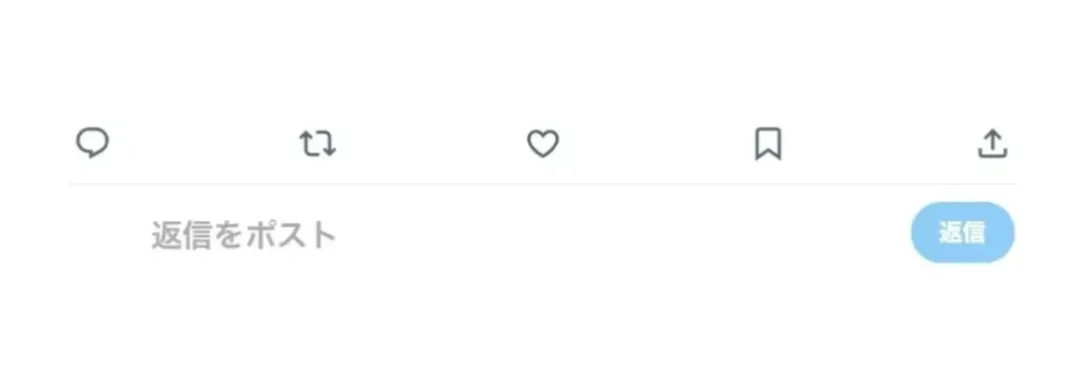Screen dimensions: 1080x379
Task: Share the post via the upload icon
Action: pyautogui.click(x=993, y=144)
